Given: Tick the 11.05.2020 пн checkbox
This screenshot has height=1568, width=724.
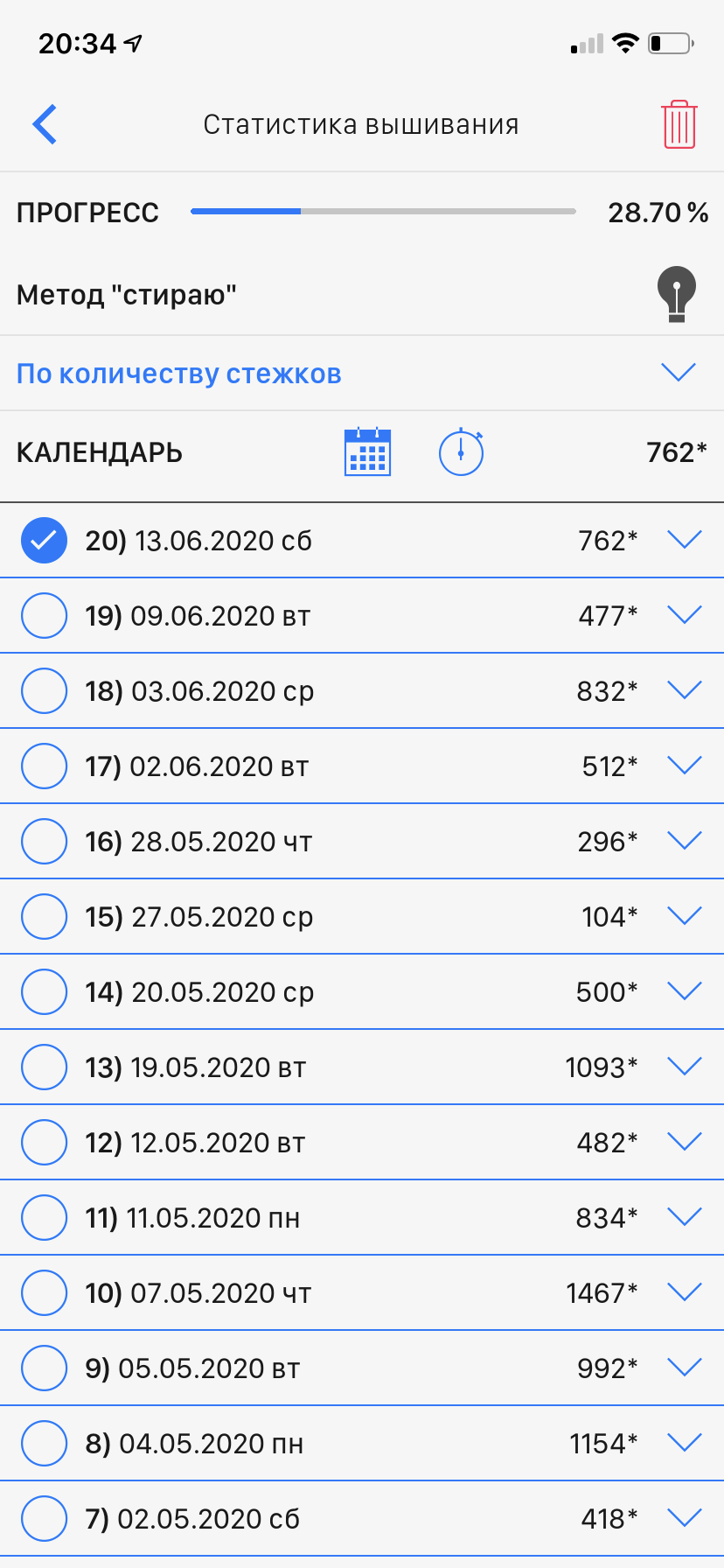Looking at the screenshot, I should 44,1218.
